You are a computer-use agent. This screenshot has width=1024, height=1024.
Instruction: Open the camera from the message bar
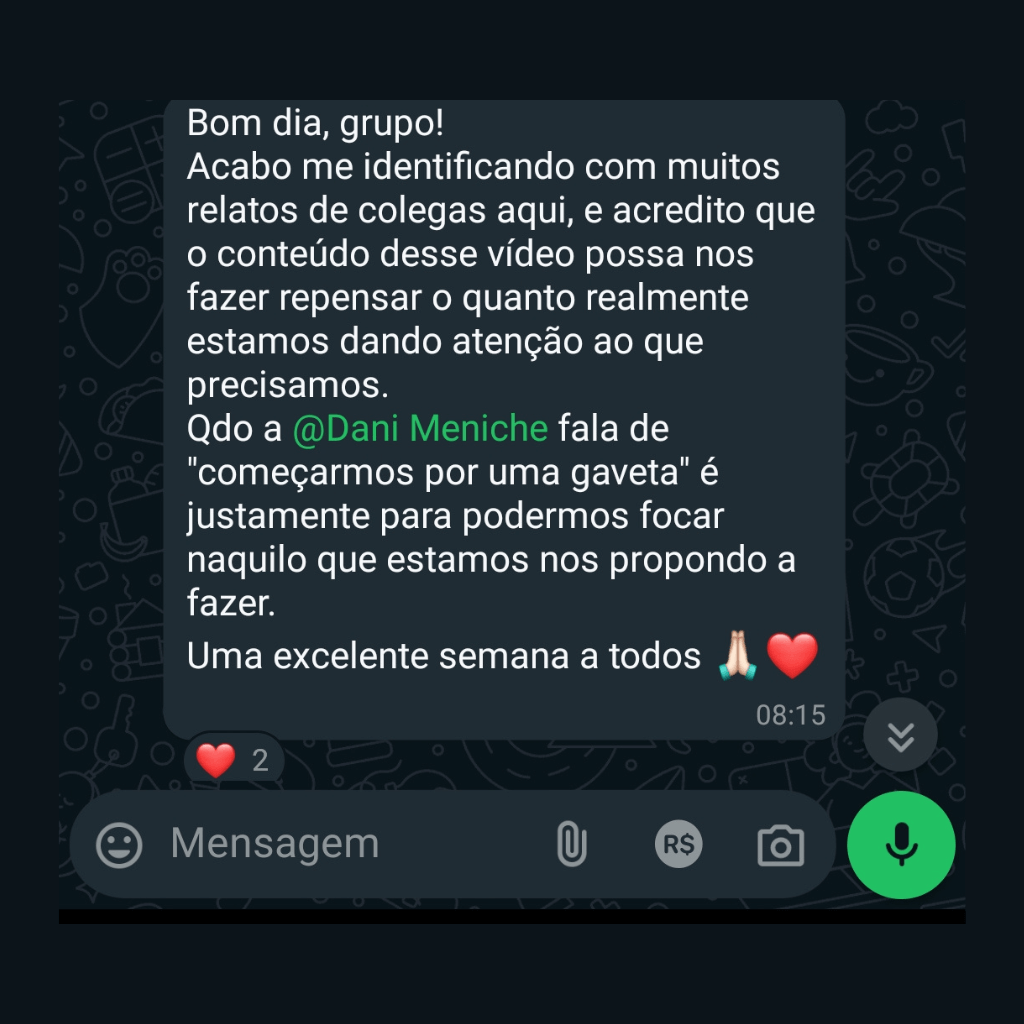point(780,846)
